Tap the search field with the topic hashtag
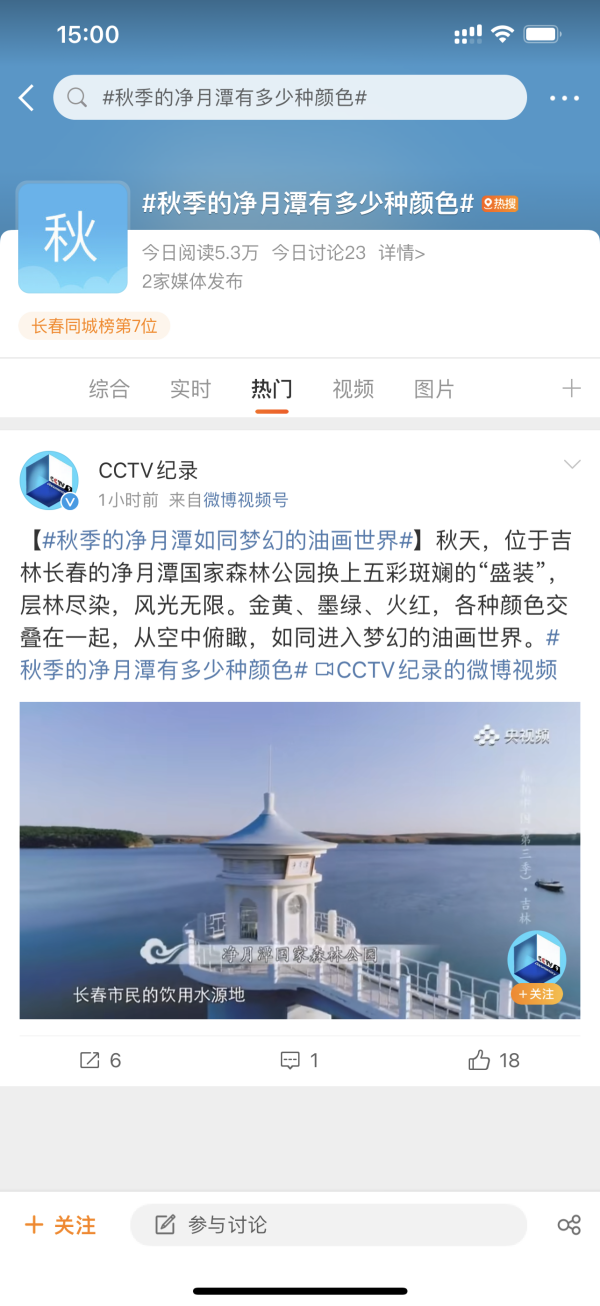600x1306 pixels. (290, 98)
